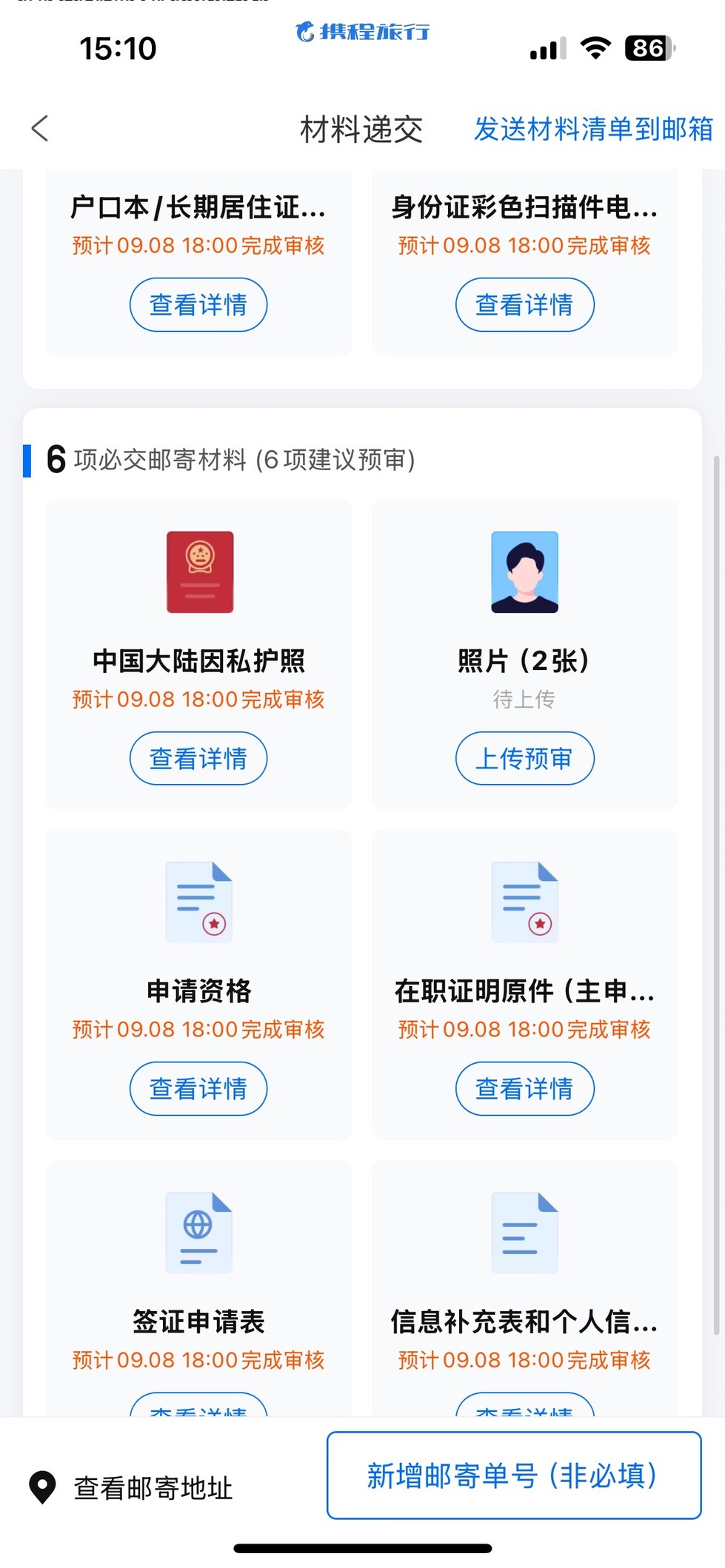725x1568 pixels.
Task: Open 查看详情 under 身份证彩色扫描件电
Action: click(524, 304)
